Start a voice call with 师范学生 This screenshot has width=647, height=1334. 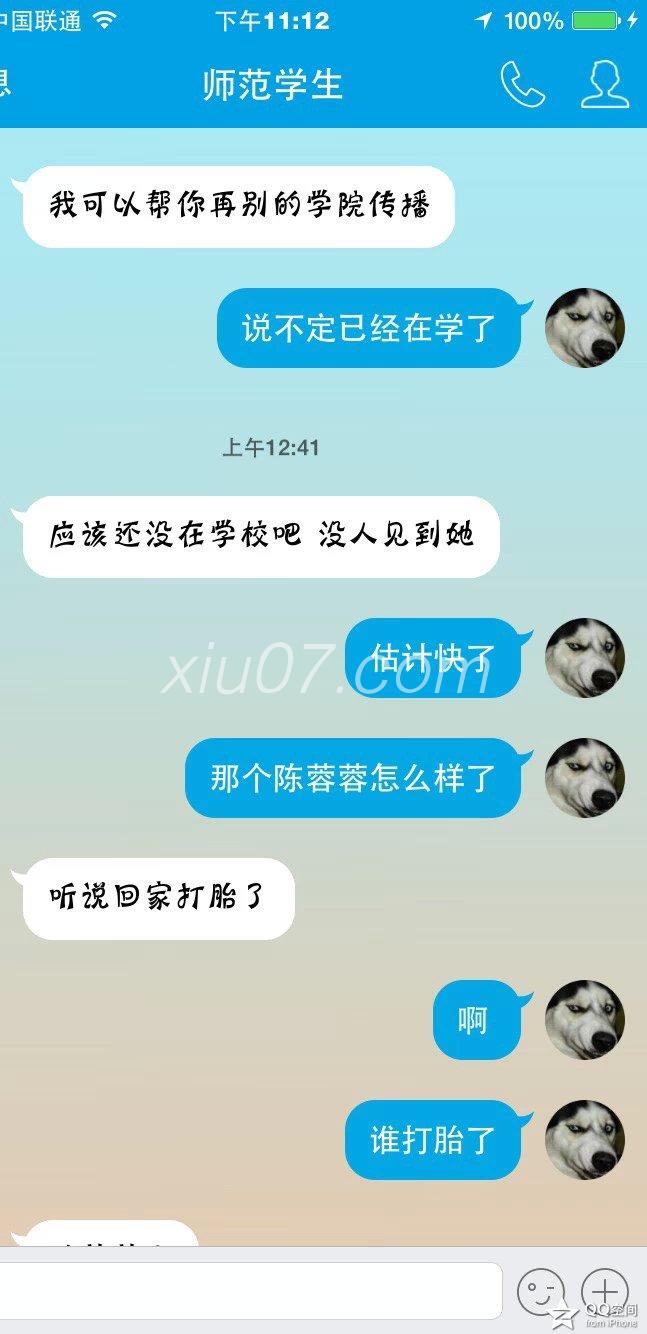point(522,85)
